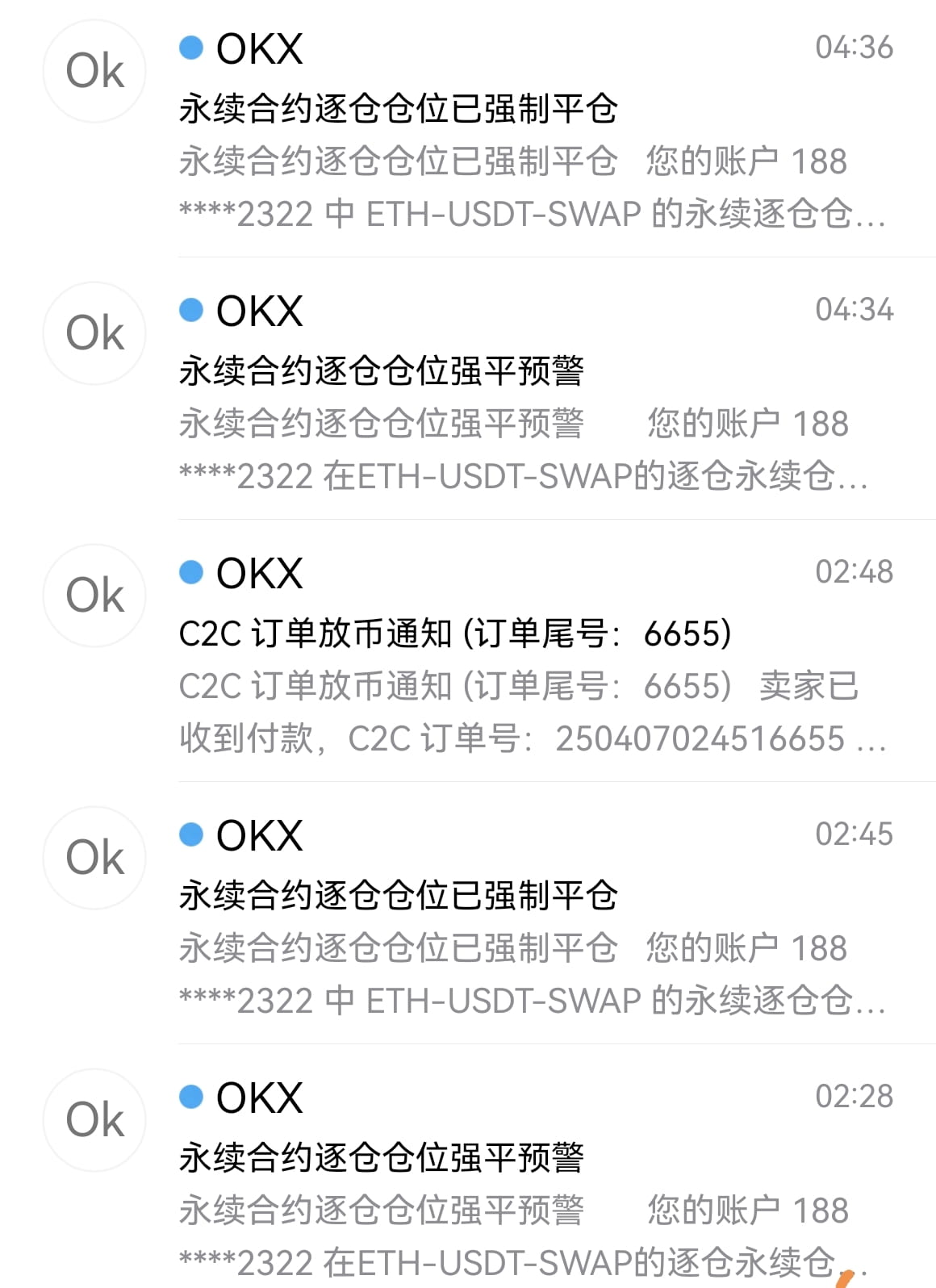
Task: Open the 02:45 OKX forced liquidation email
Action: [468, 914]
